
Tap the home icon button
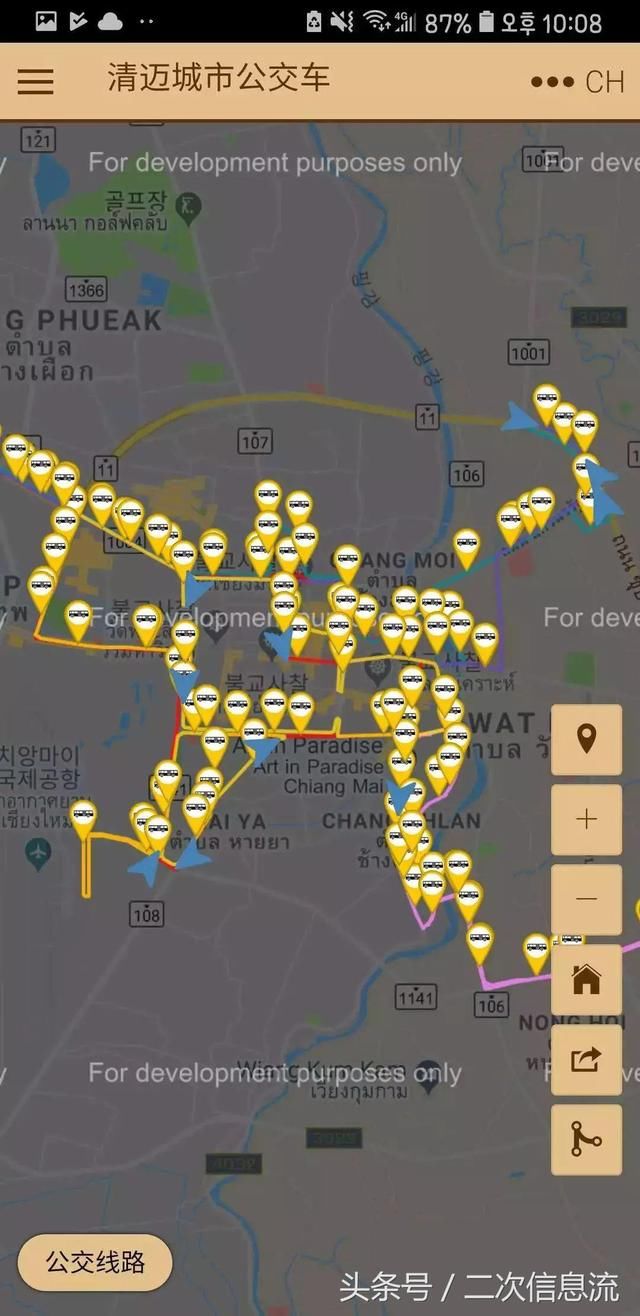(586, 979)
